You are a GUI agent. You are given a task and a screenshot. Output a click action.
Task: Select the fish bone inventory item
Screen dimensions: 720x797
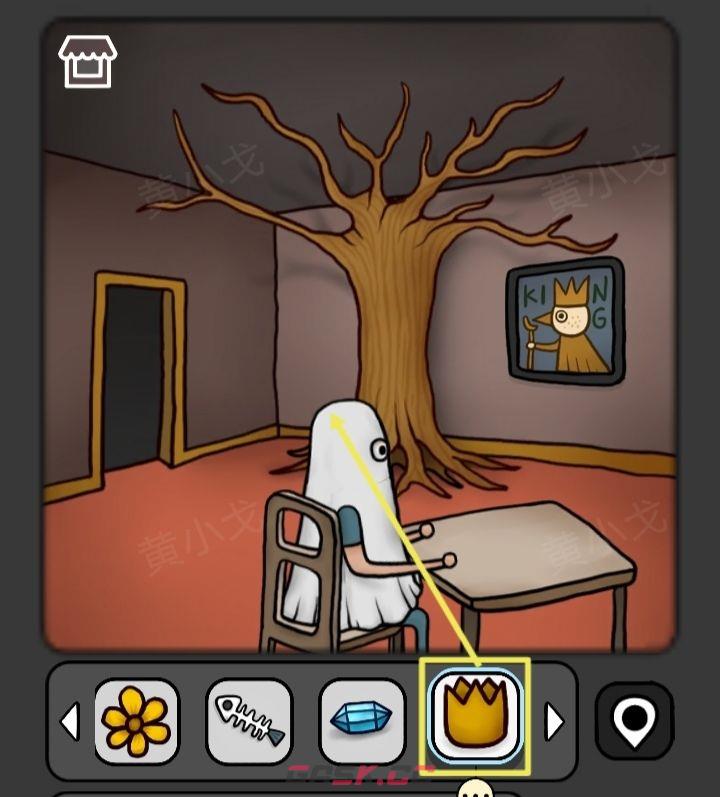tap(249, 721)
